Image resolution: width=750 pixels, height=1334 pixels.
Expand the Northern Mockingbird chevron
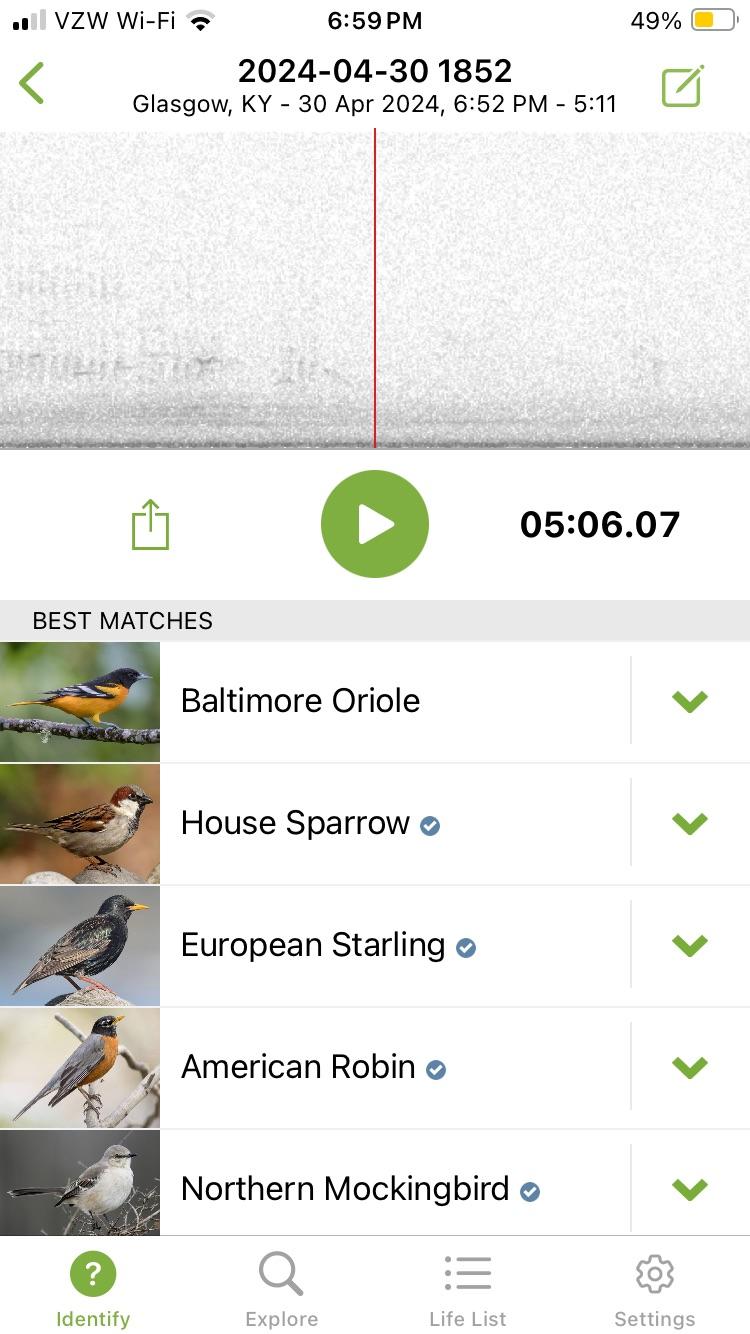[690, 1189]
